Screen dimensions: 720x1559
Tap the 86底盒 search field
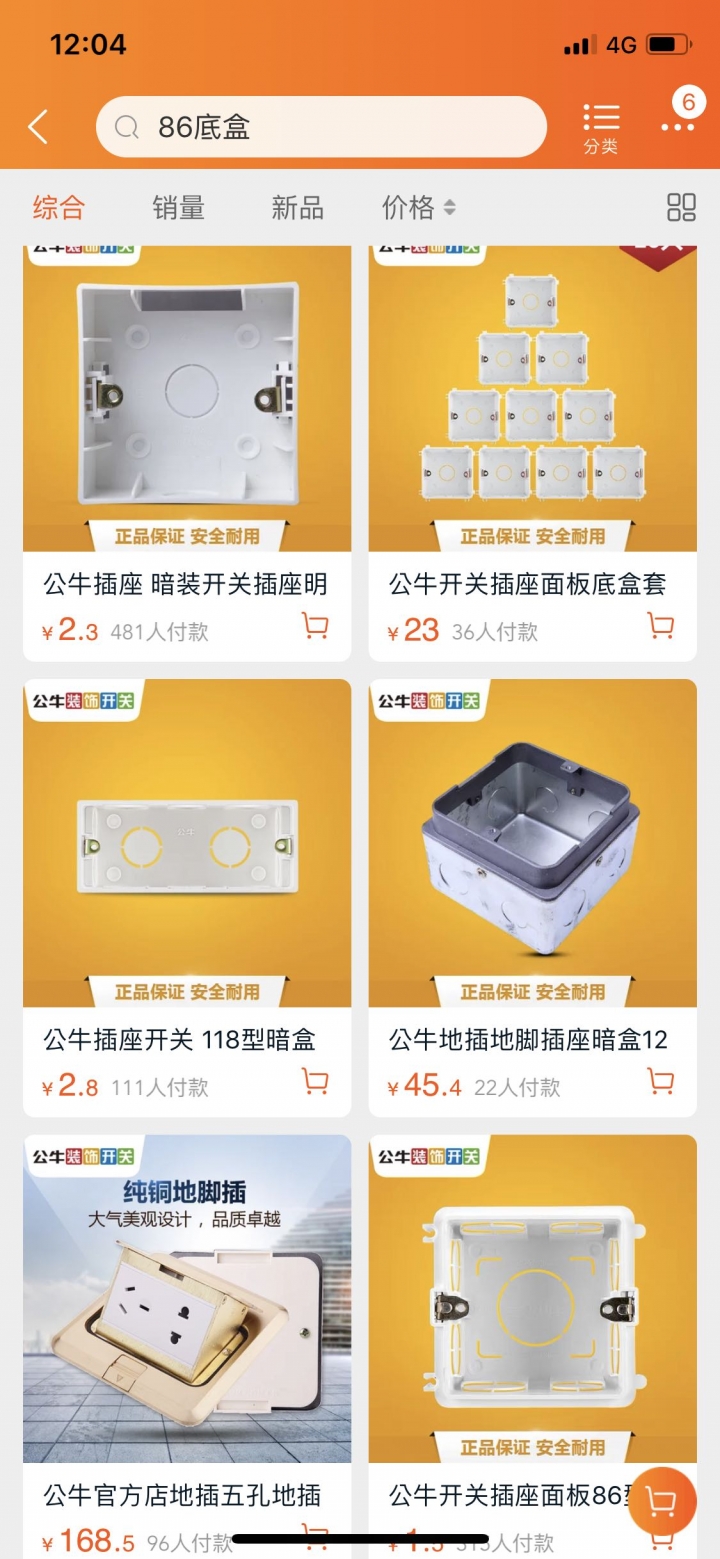(321, 127)
